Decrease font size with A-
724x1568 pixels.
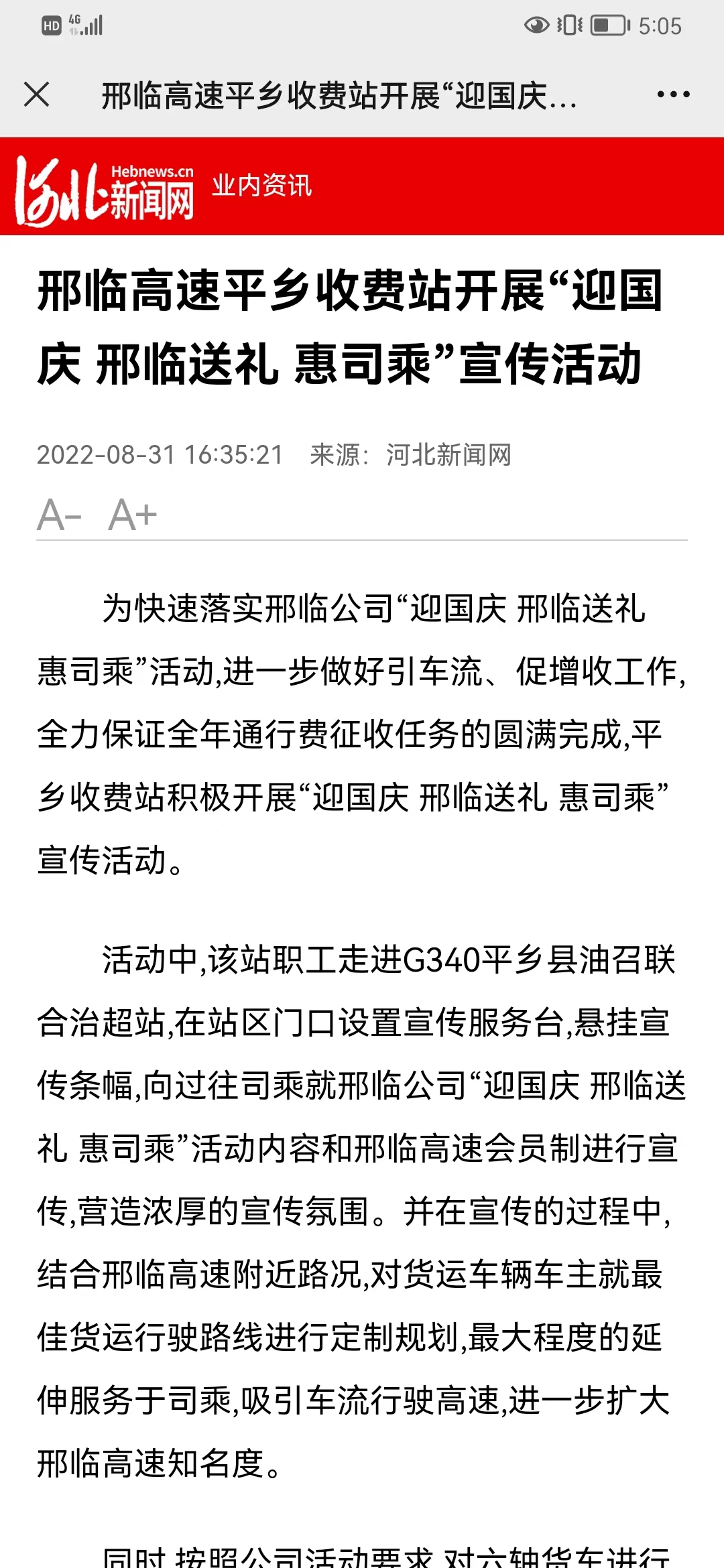point(59,515)
